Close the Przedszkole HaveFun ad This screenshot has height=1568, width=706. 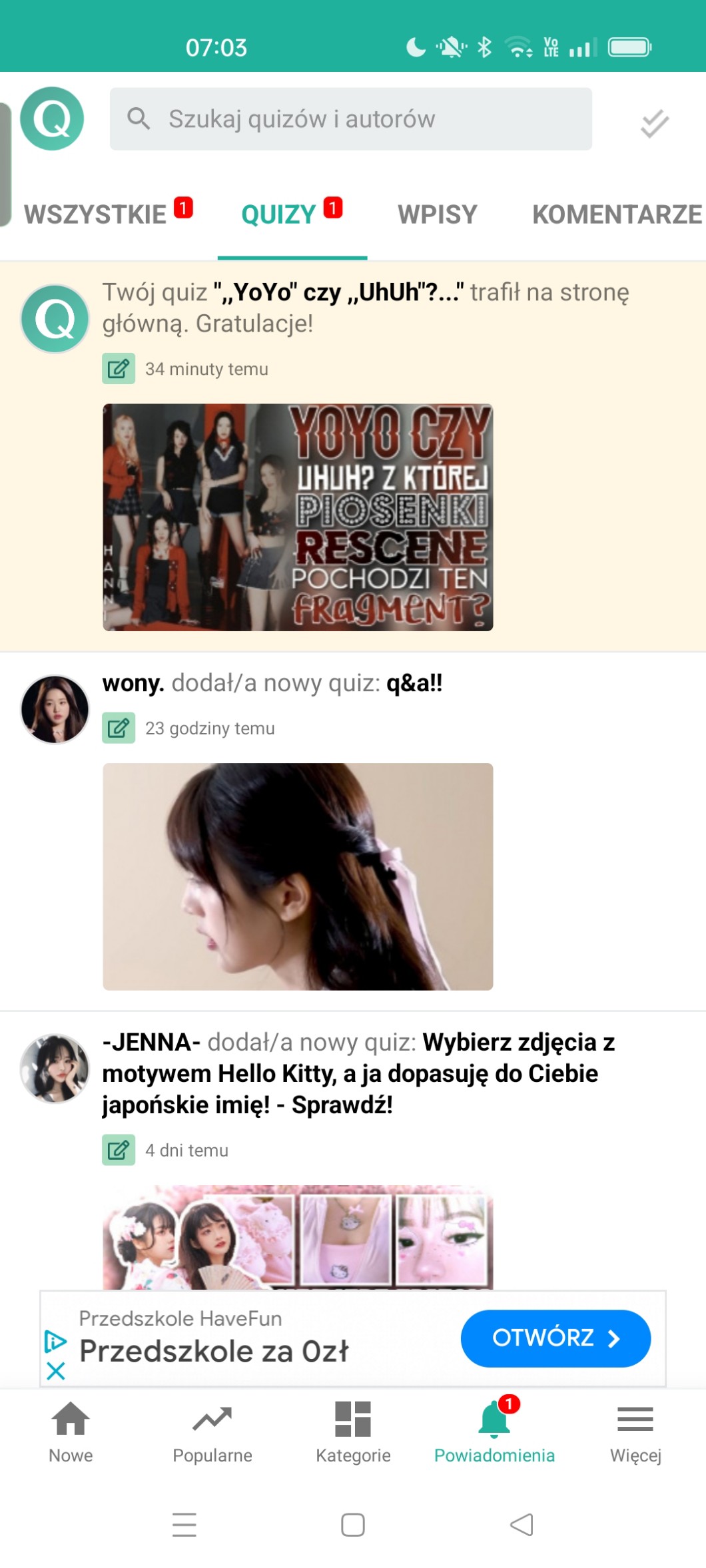point(56,1370)
